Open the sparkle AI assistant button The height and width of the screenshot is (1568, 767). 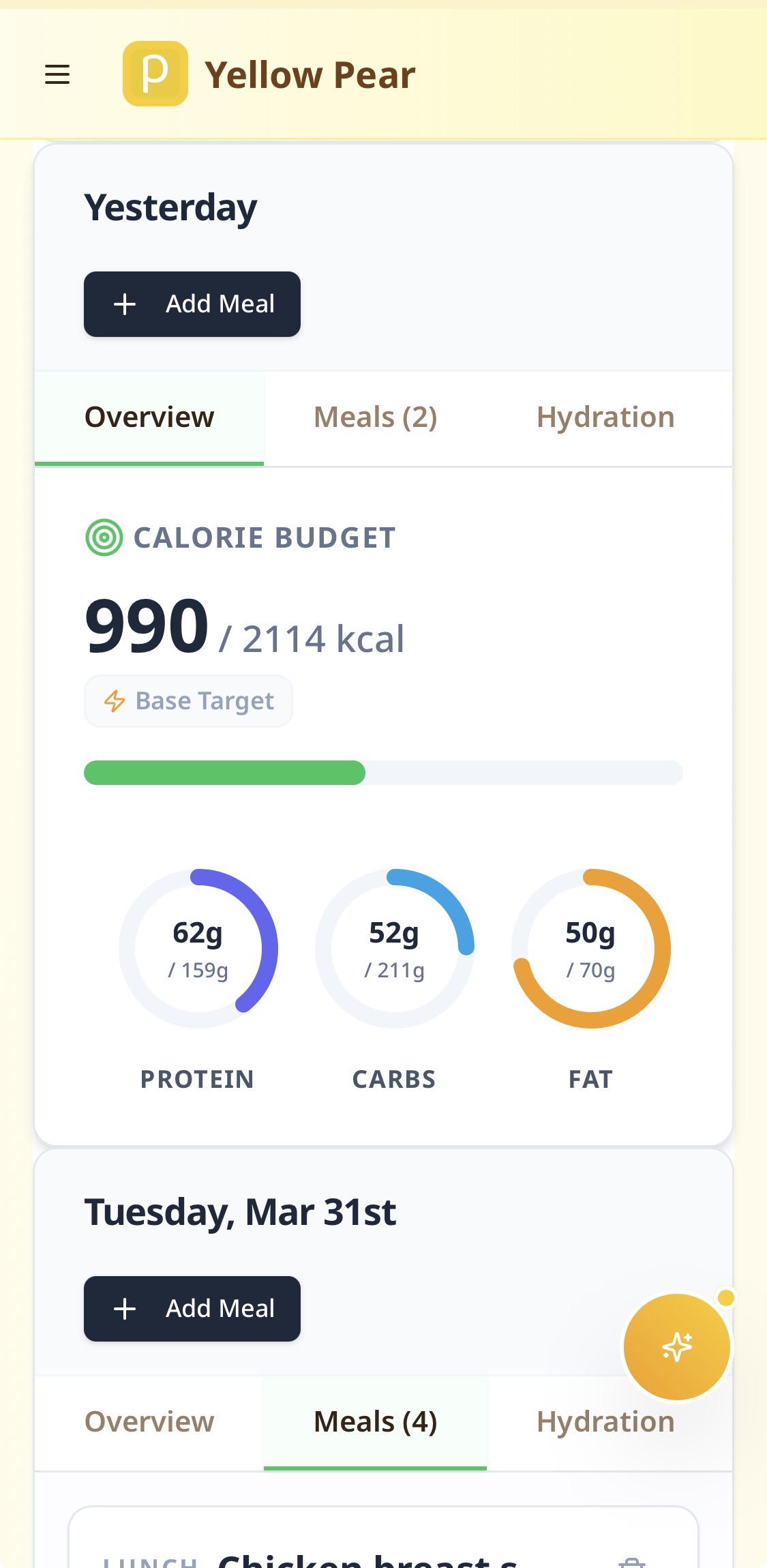[676, 1346]
